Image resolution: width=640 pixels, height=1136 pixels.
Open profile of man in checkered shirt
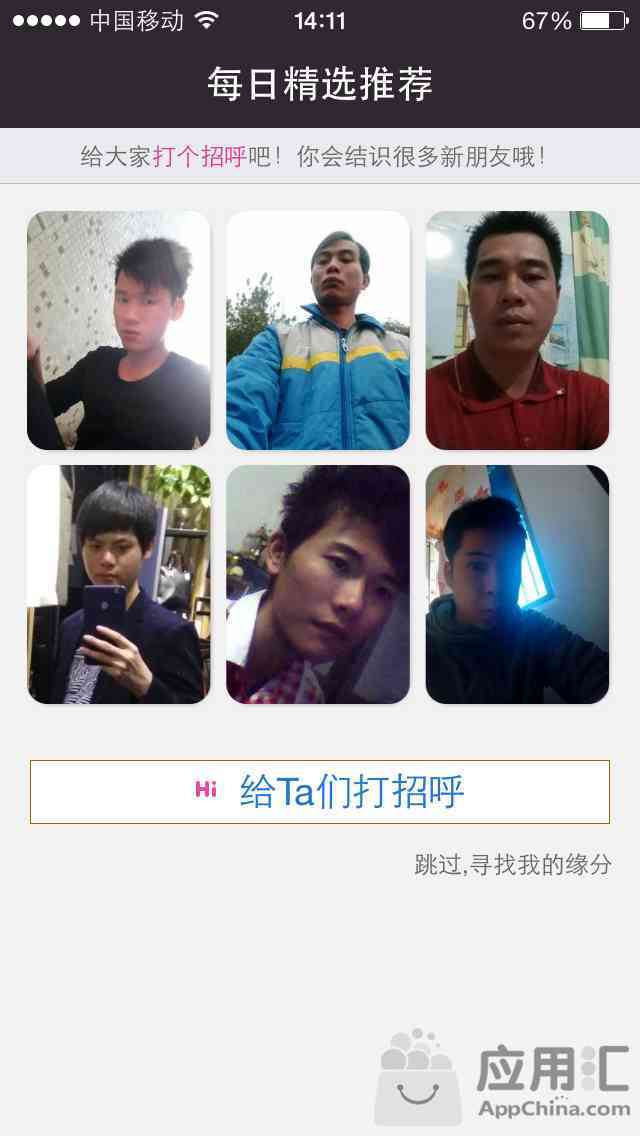[x=318, y=584]
